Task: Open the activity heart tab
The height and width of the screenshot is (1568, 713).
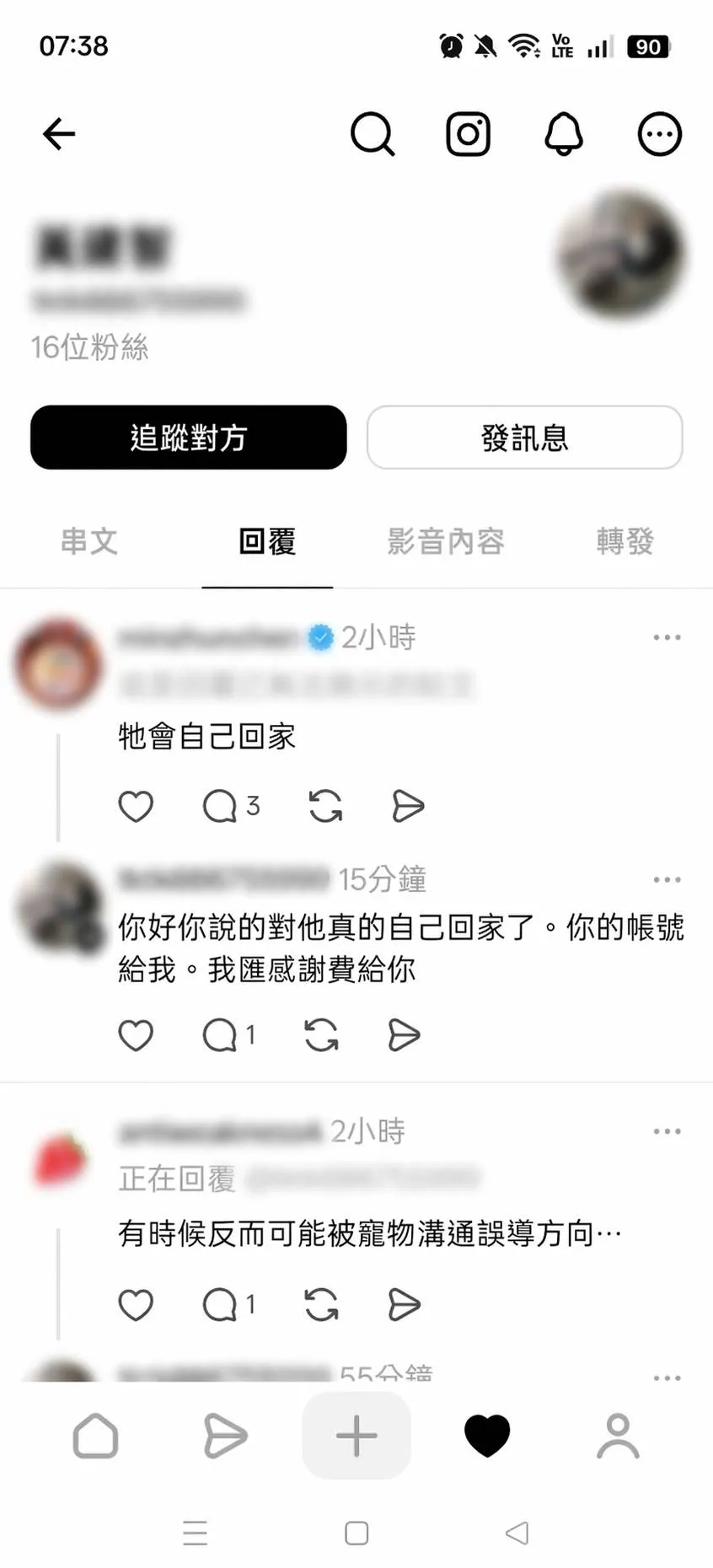Action: tap(487, 1436)
